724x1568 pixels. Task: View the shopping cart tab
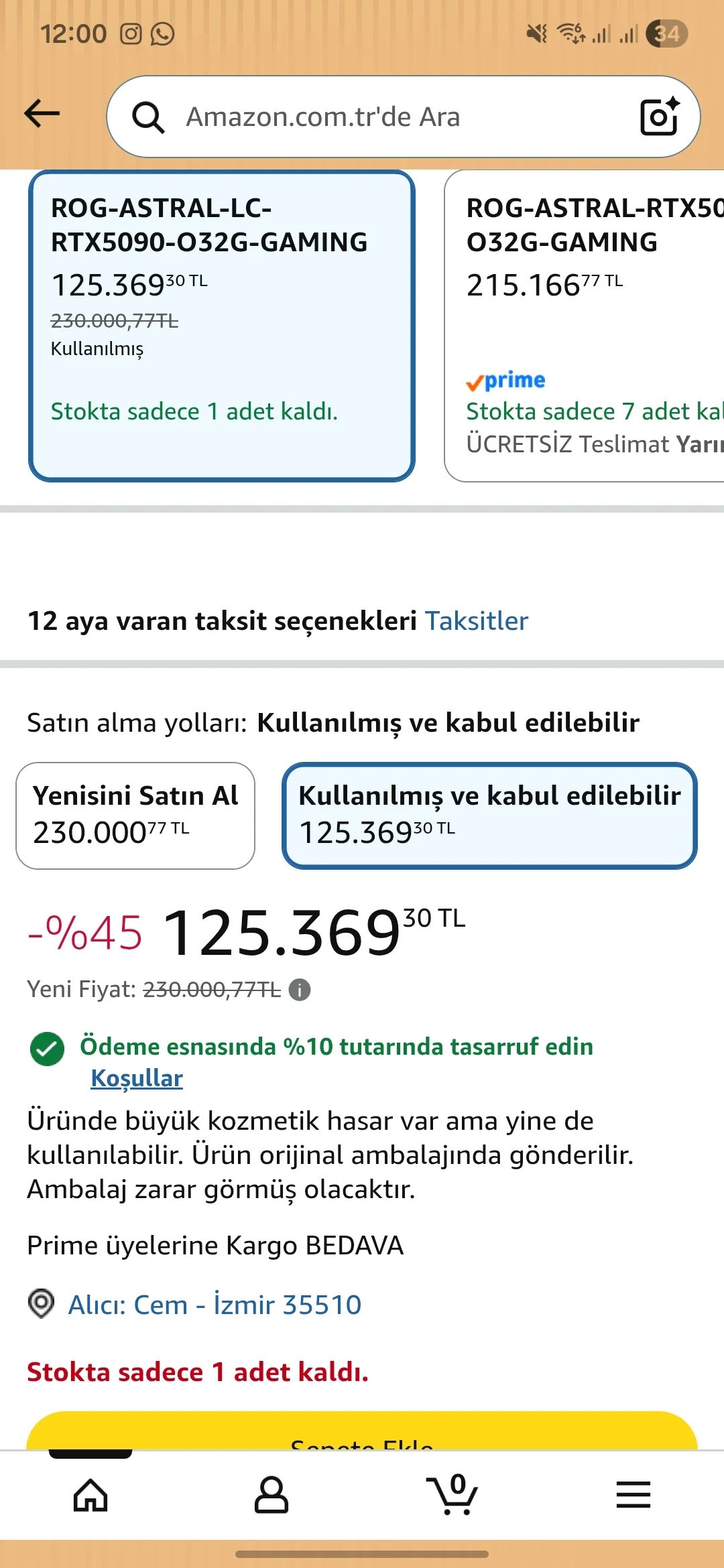pyautogui.click(x=452, y=1495)
